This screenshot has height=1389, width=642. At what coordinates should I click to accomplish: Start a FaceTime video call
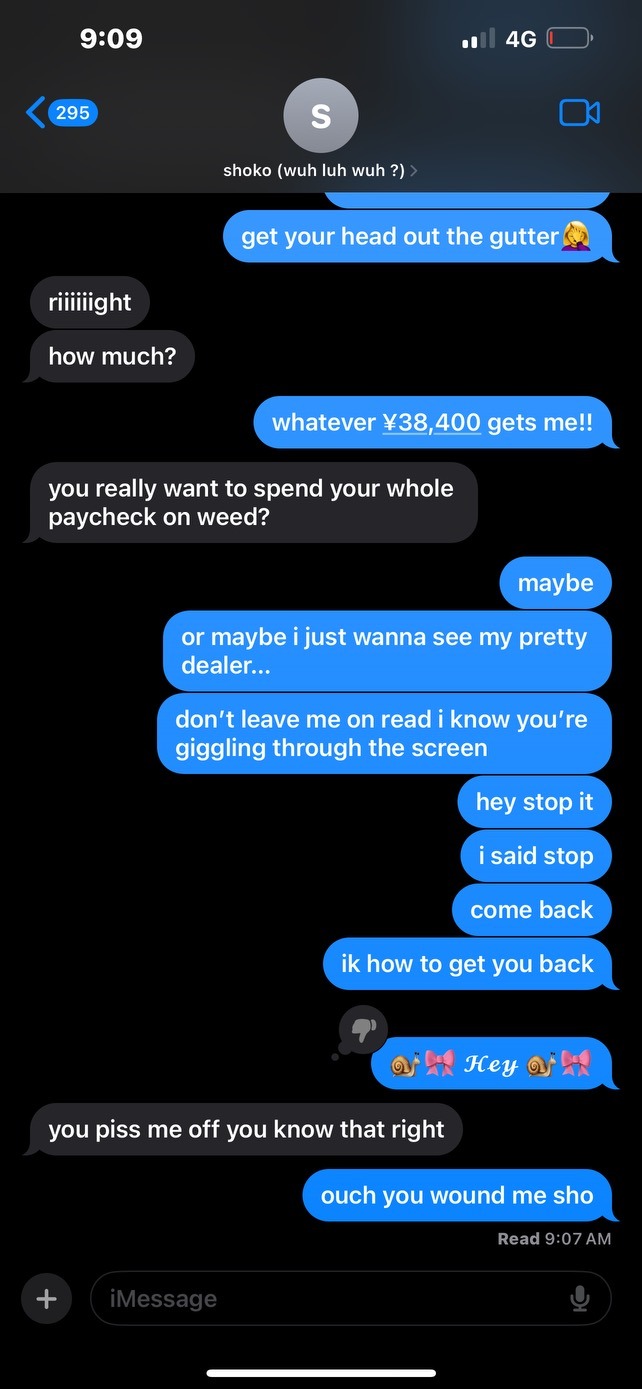579,113
